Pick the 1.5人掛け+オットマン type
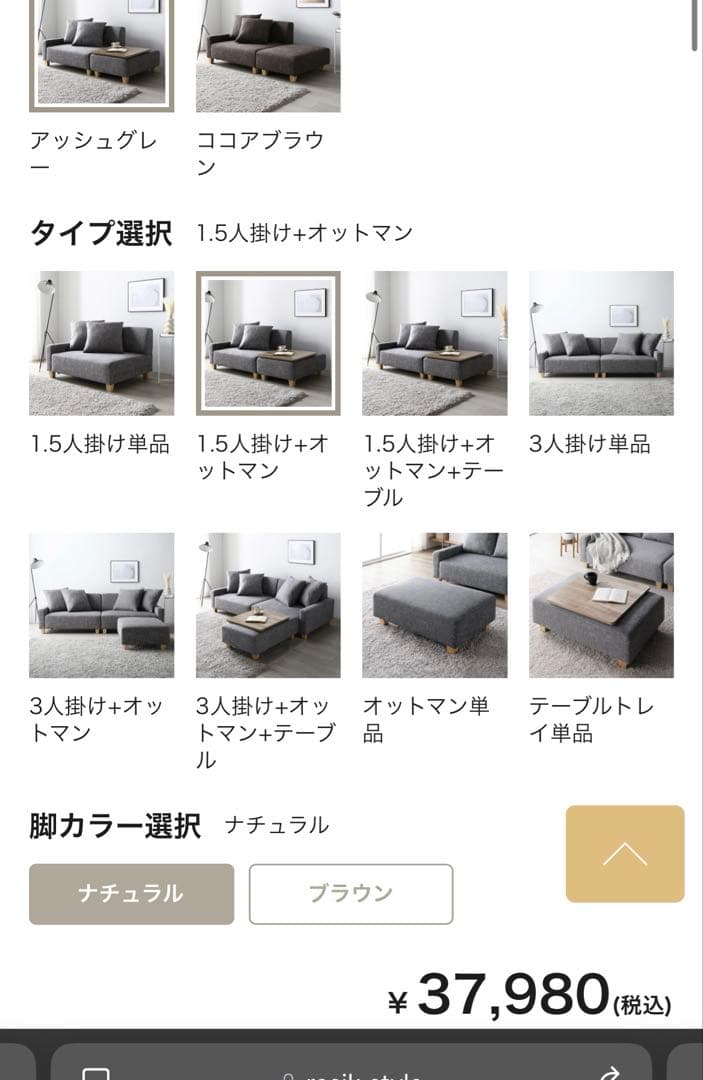The height and width of the screenshot is (1080, 703). 268,343
